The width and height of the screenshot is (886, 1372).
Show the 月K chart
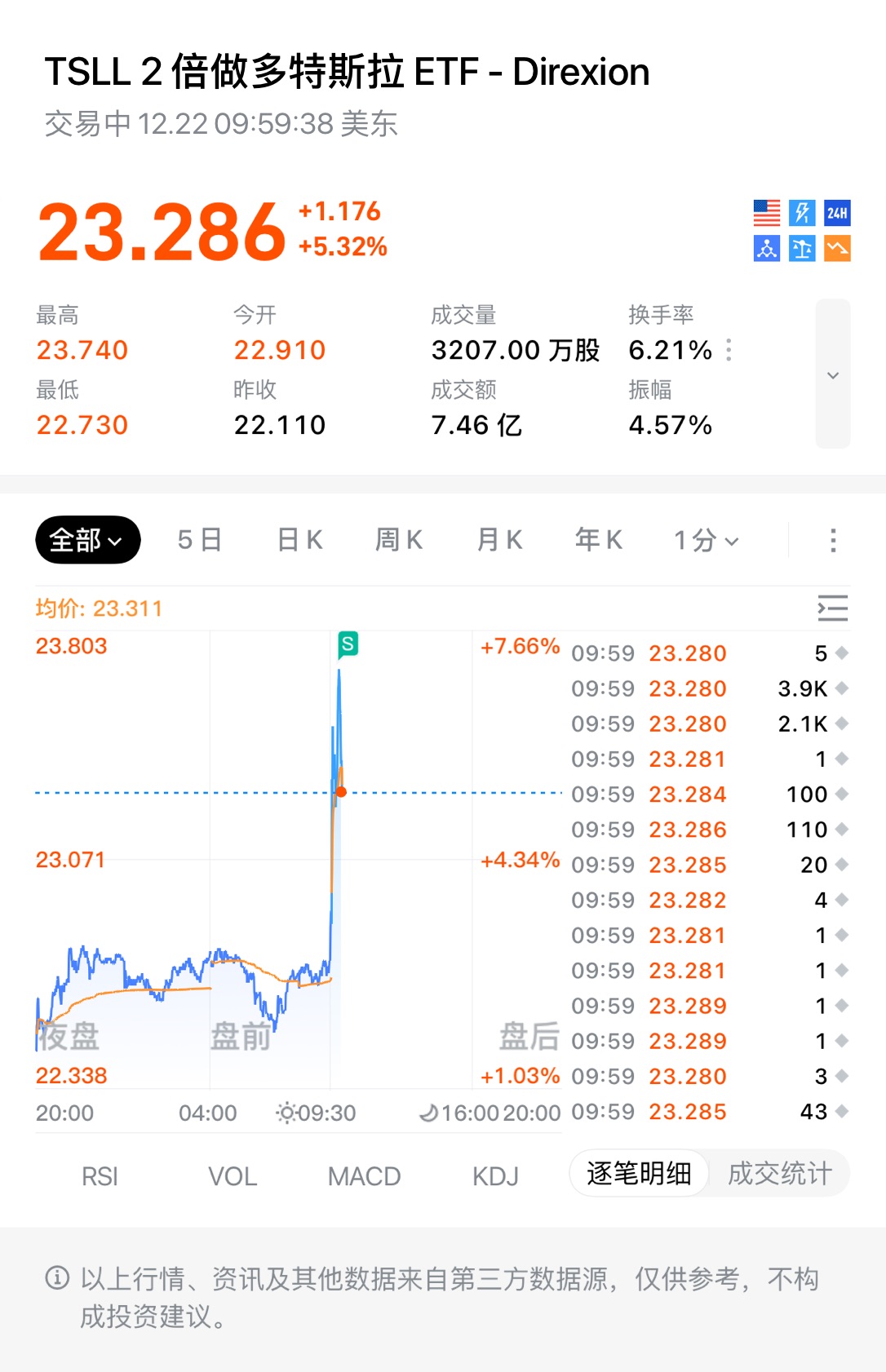click(499, 540)
